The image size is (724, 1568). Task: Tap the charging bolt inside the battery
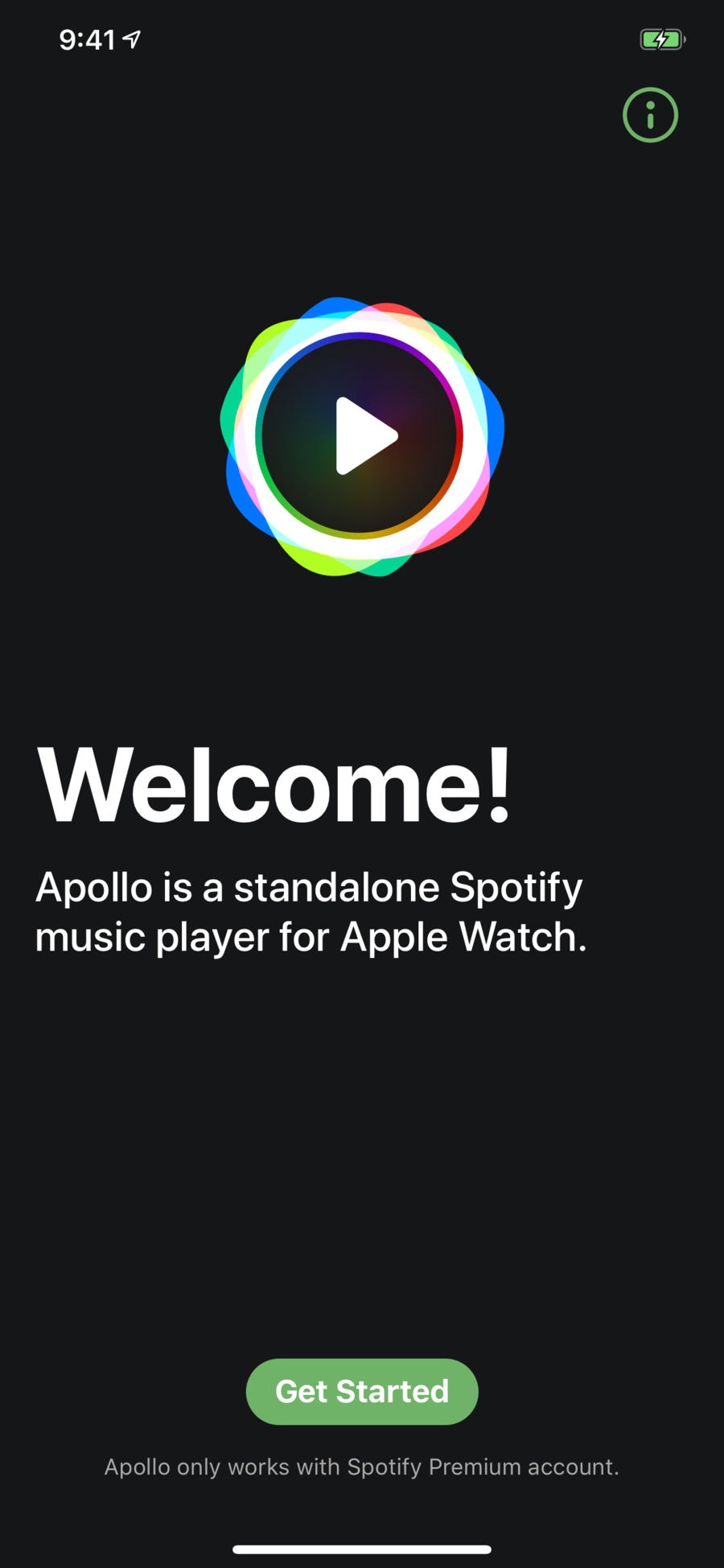click(660, 37)
